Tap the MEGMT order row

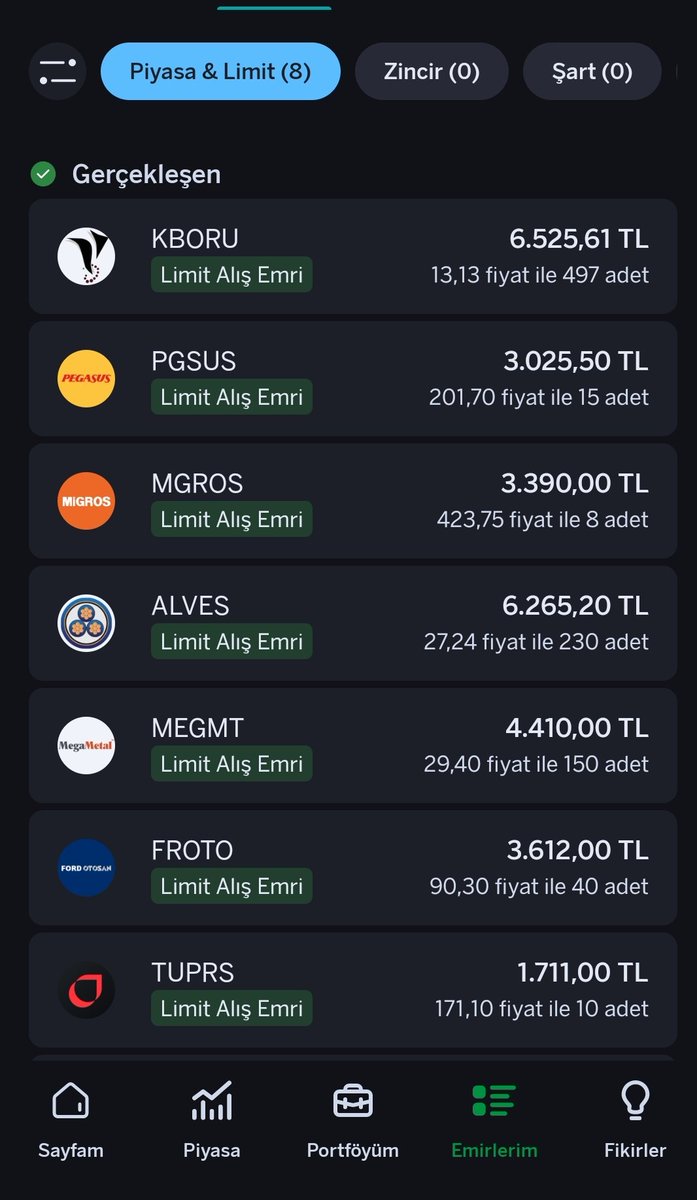pos(352,745)
